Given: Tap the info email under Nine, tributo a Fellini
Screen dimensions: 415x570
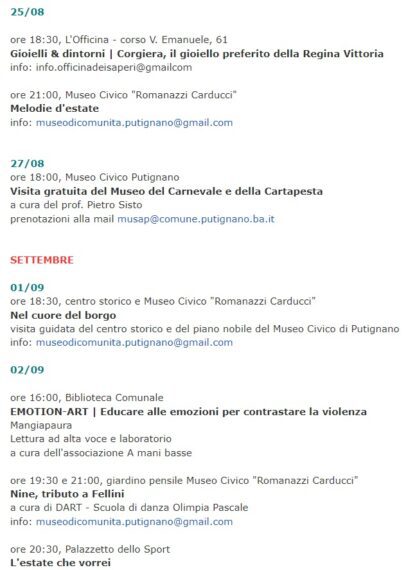Looking at the screenshot, I should tap(134, 522).
